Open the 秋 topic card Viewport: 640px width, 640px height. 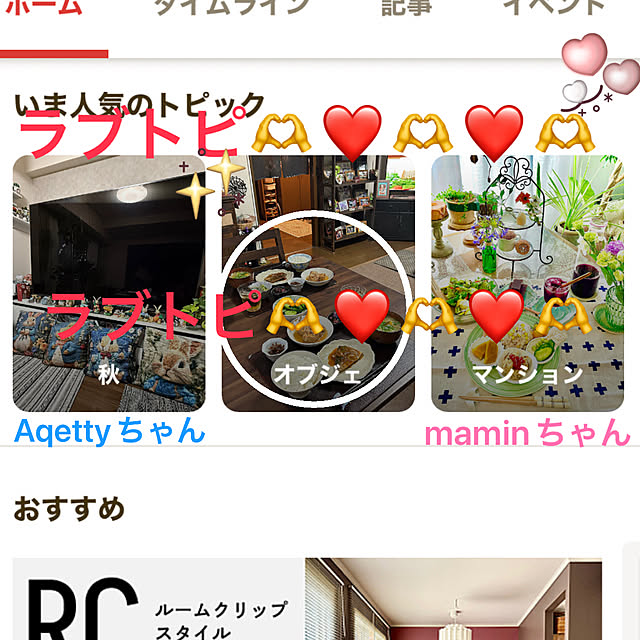tap(109, 283)
